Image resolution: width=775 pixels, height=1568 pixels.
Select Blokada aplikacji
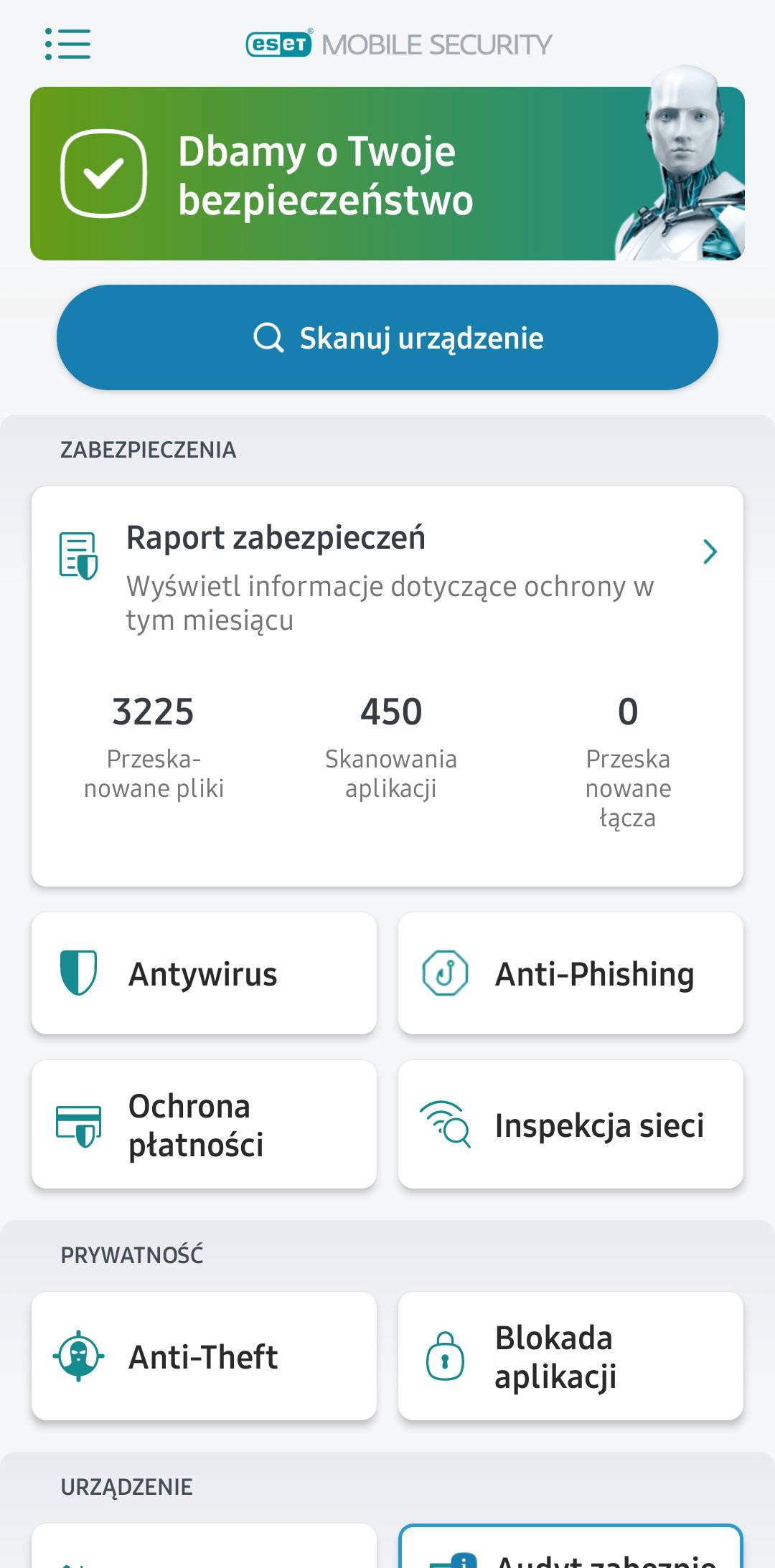[570, 1356]
